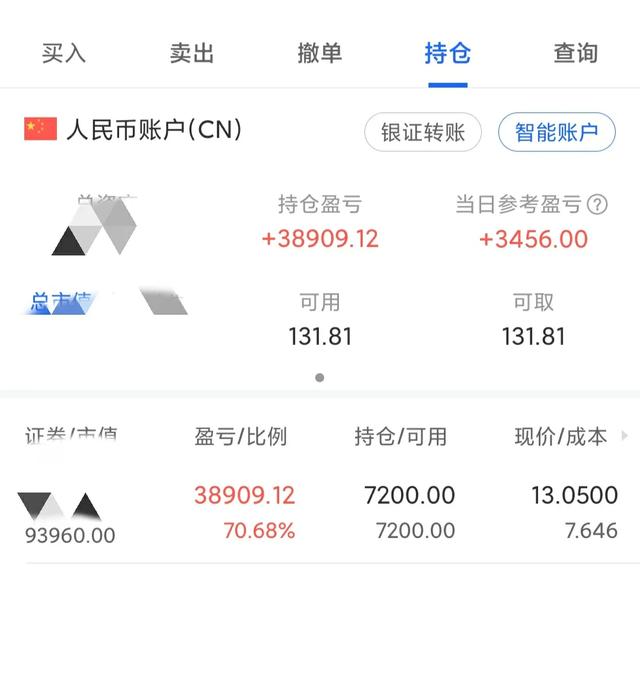Screen dimensions: 640x700
Task: Go to the 撤单 tab
Action: pos(320,53)
